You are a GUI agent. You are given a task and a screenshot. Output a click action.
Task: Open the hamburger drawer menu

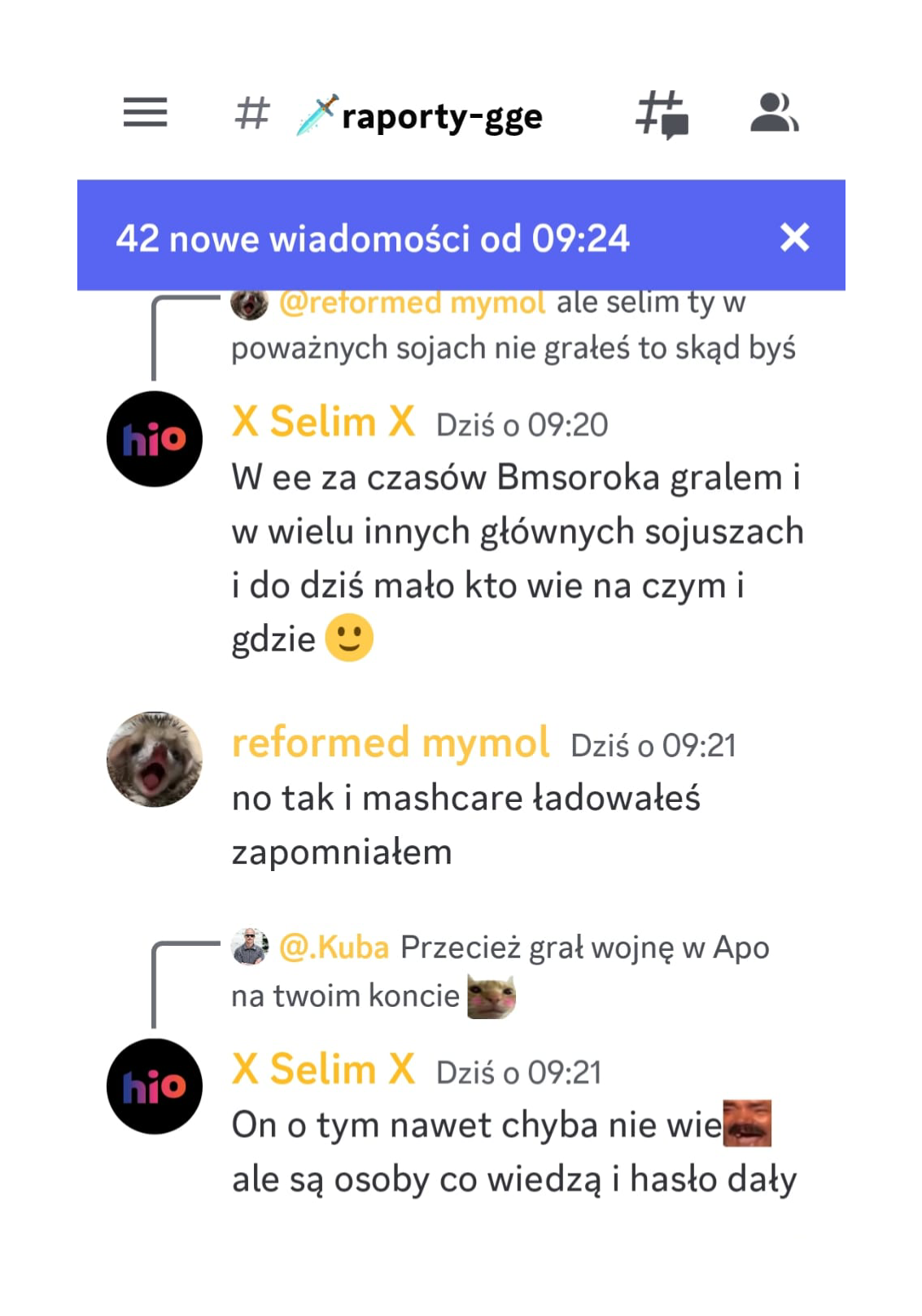pos(146,112)
